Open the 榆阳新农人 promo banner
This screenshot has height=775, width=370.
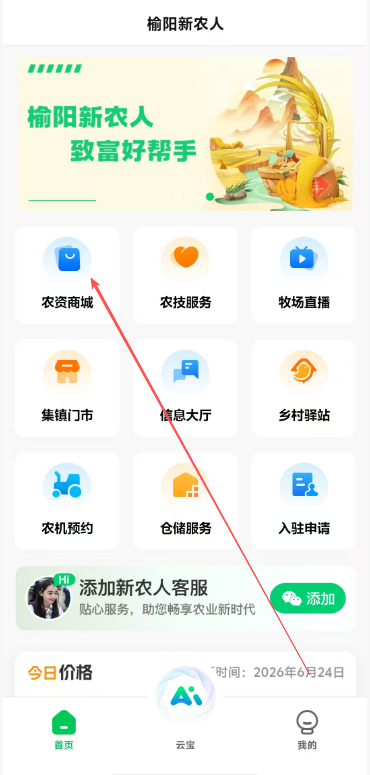[x=186, y=134]
